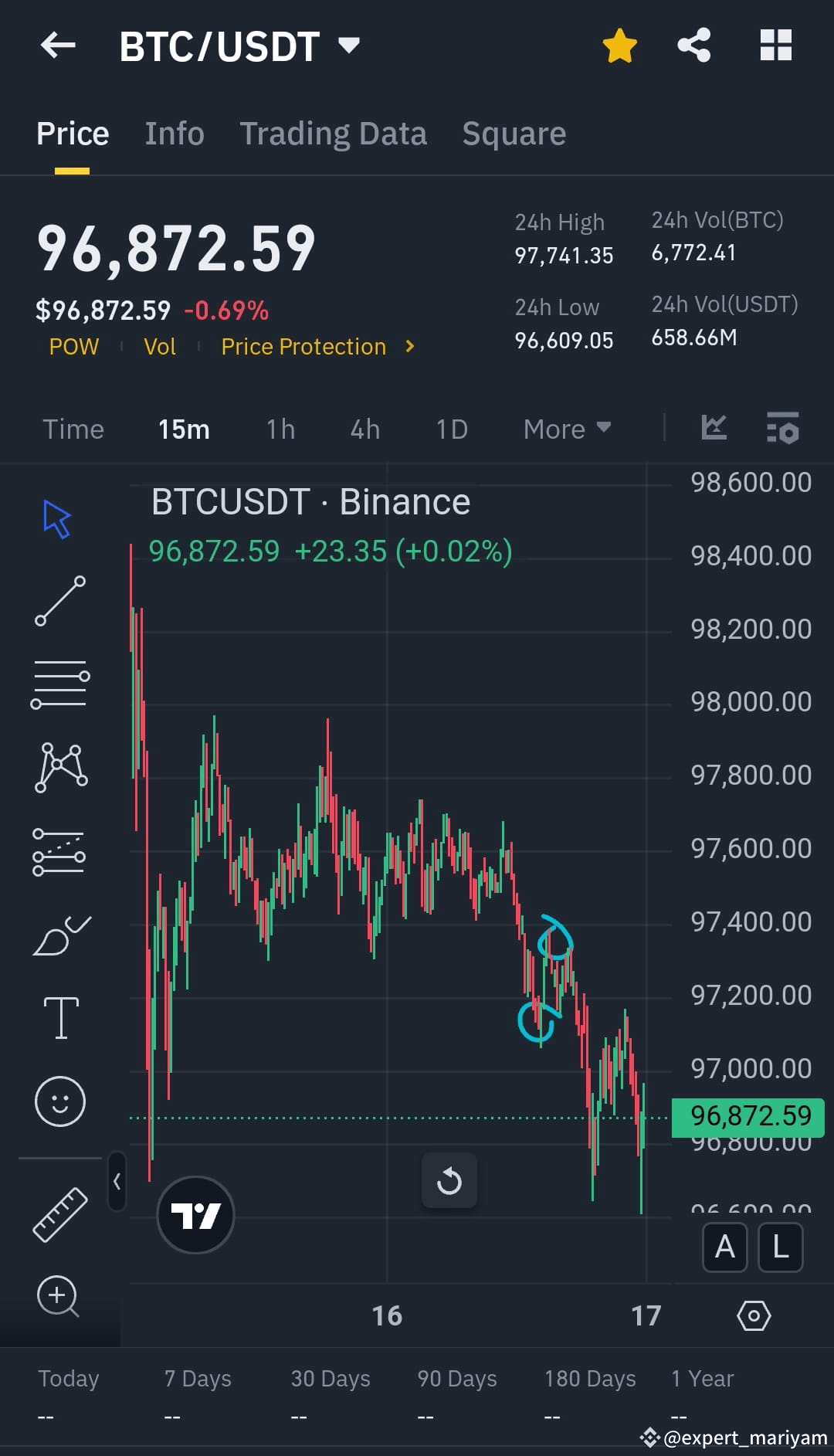The width and height of the screenshot is (834, 1456).
Task: Select the ruler measurement tool
Action: point(61,1213)
